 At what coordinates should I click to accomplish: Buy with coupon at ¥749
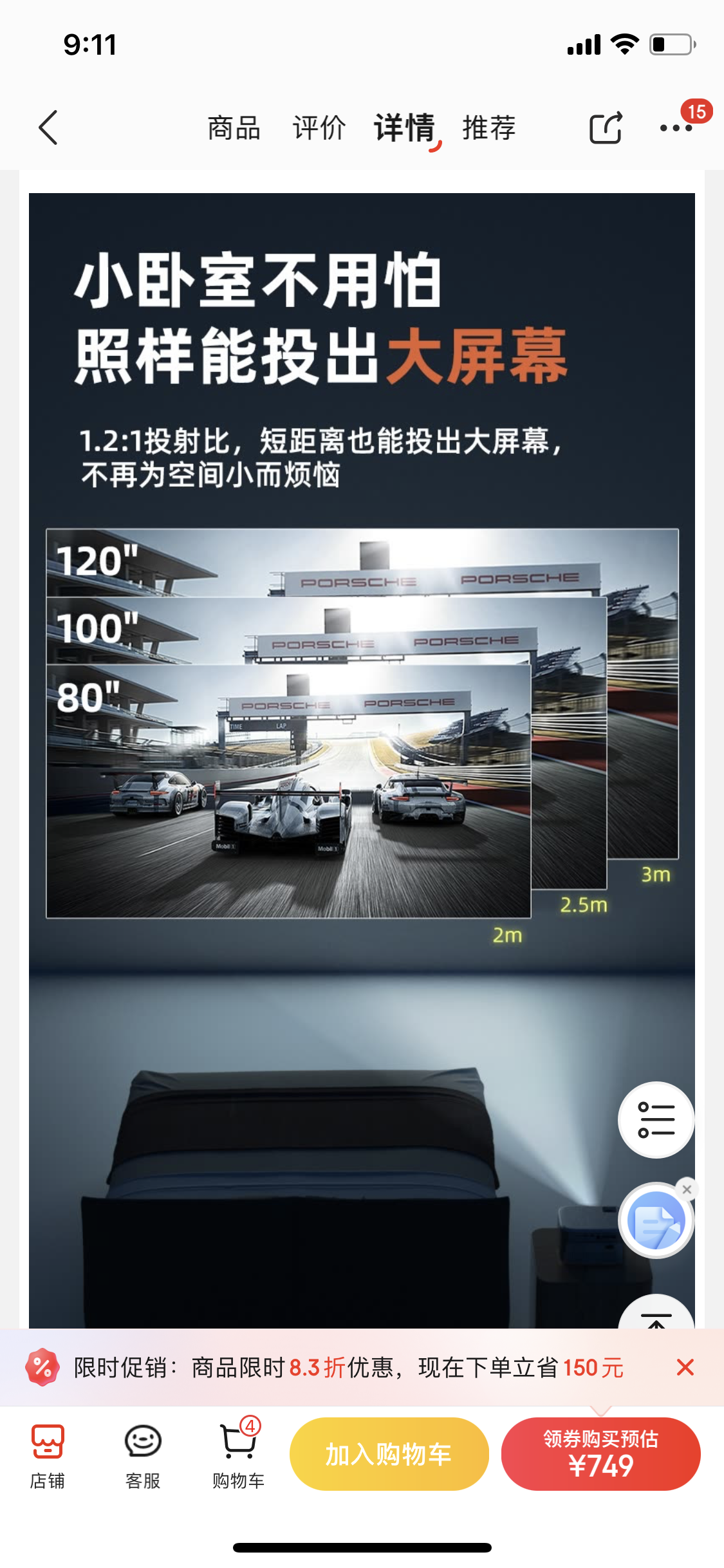pyautogui.click(x=600, y=1454)
